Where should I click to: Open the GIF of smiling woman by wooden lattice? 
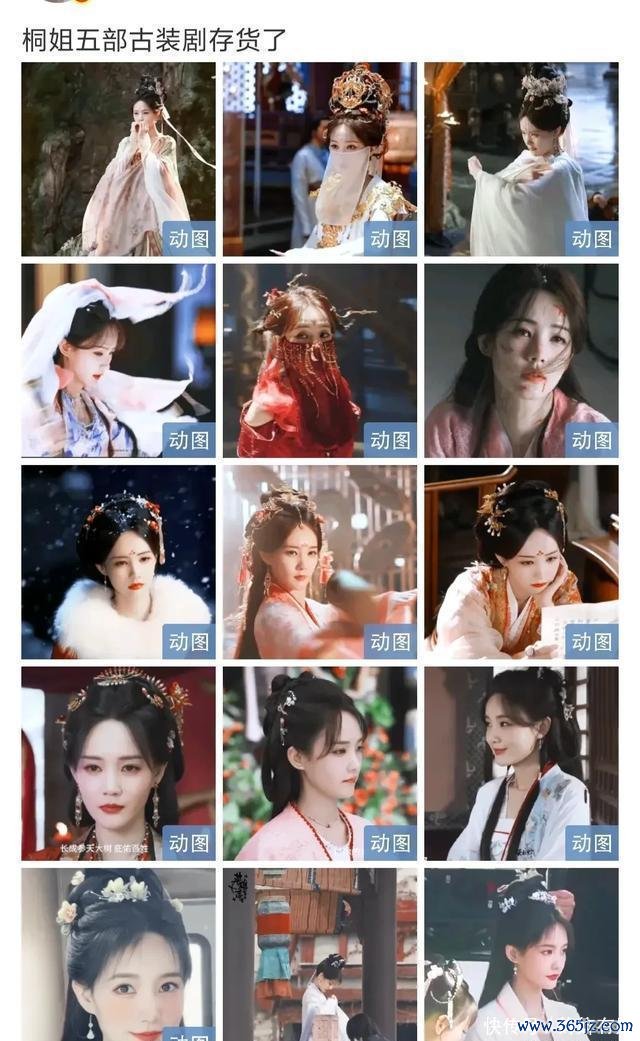521,763
